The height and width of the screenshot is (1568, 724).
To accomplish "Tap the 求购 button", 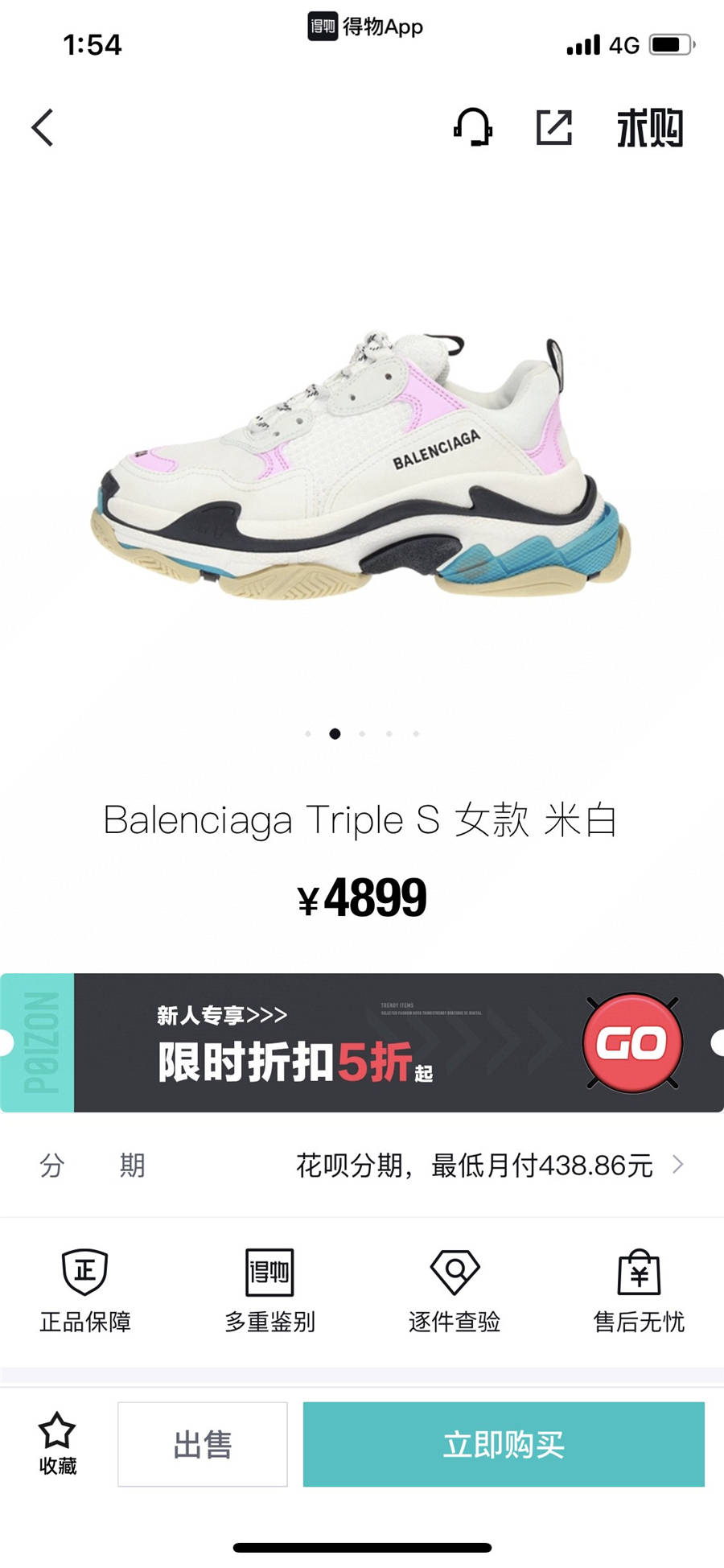I will tap(650, 129).
